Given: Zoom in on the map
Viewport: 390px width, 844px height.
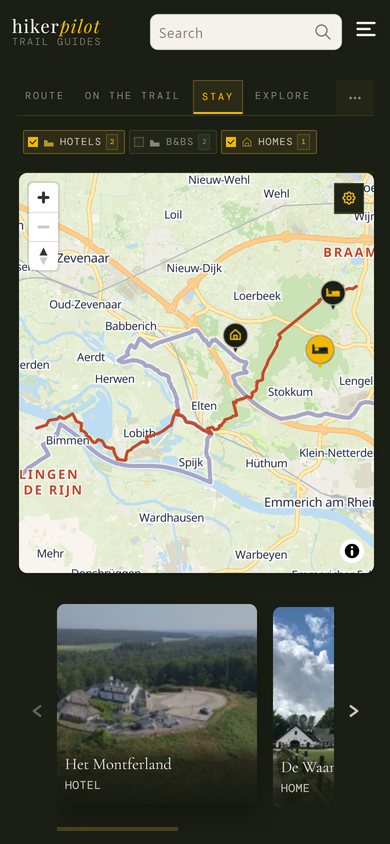Looking at the screenshot, I should pyautogui.click(x=44, y=198).
